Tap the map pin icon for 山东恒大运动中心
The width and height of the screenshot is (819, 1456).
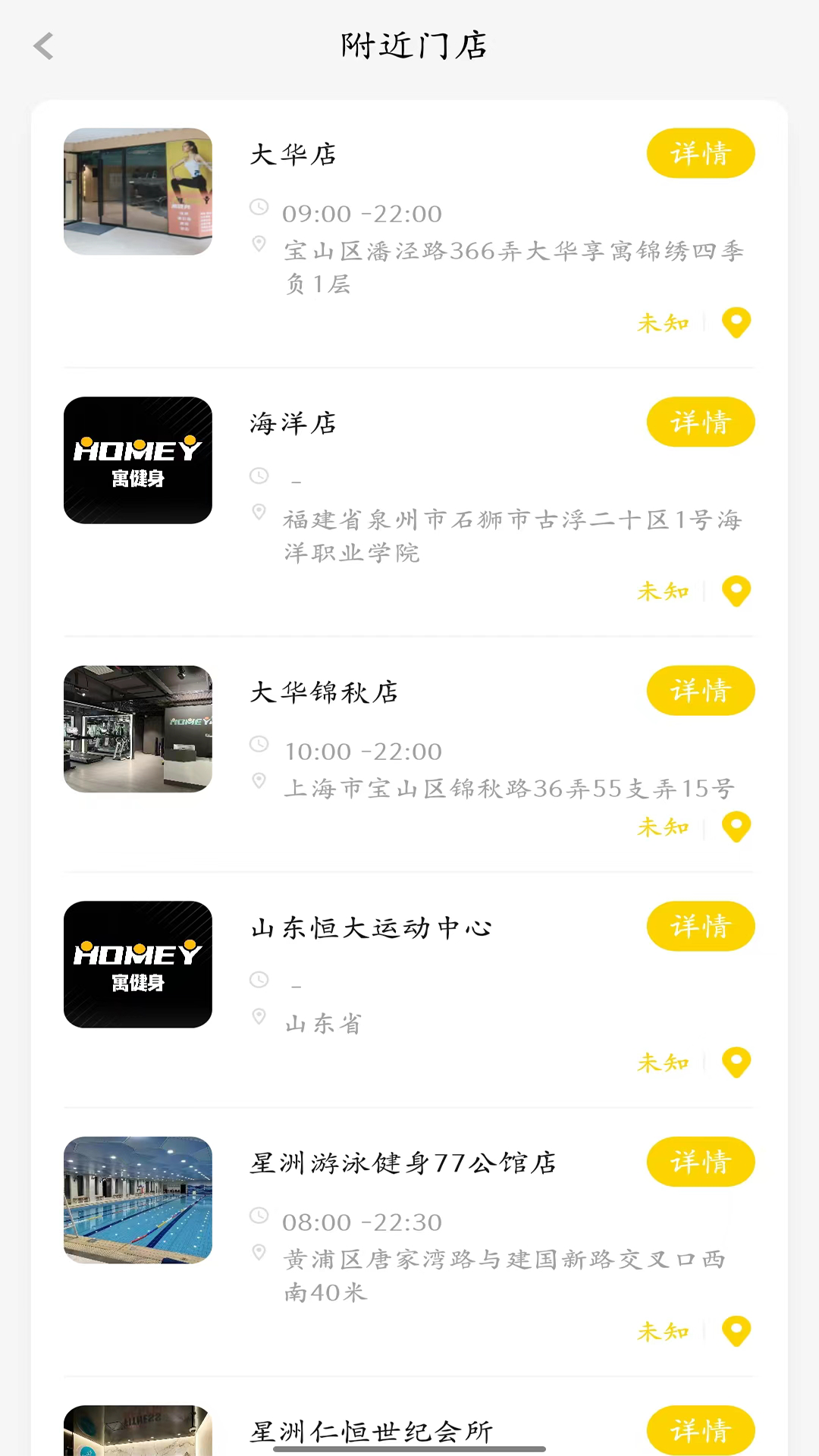pos(736,1062)
